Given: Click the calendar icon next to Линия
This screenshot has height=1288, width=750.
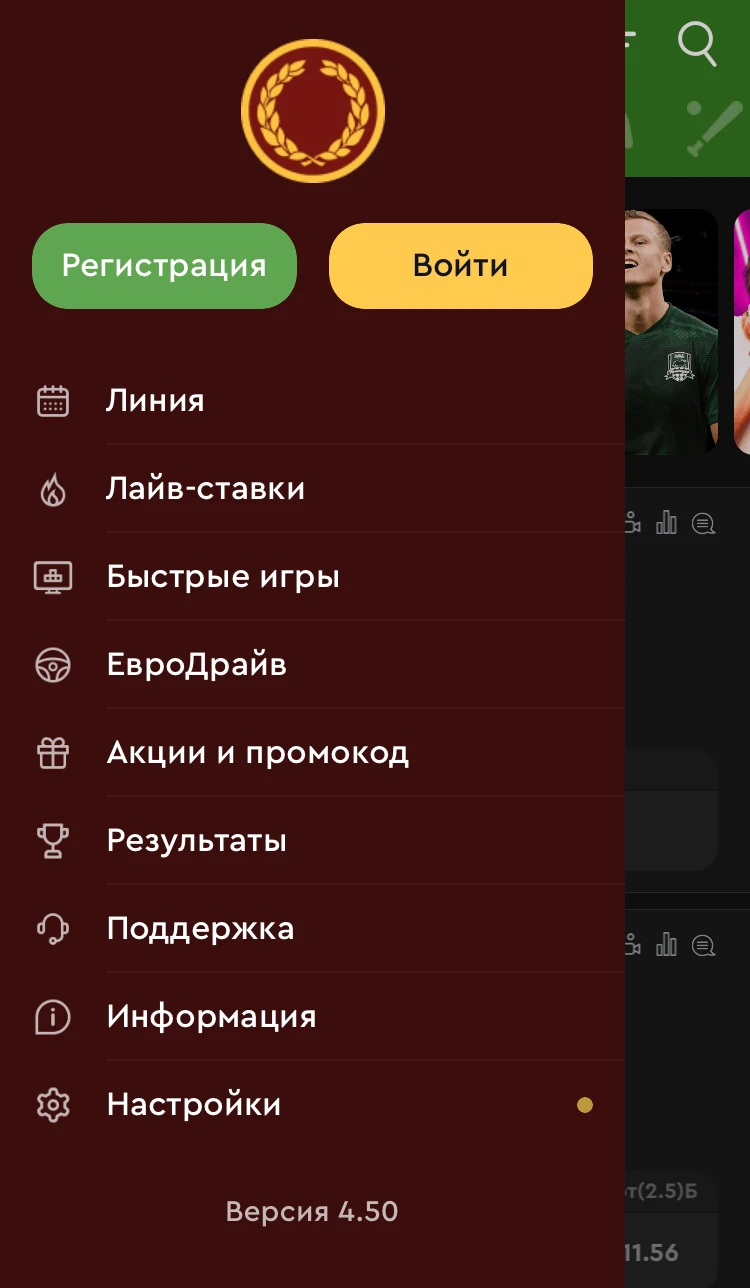Looking at the screenshot, I should (51, 400).
